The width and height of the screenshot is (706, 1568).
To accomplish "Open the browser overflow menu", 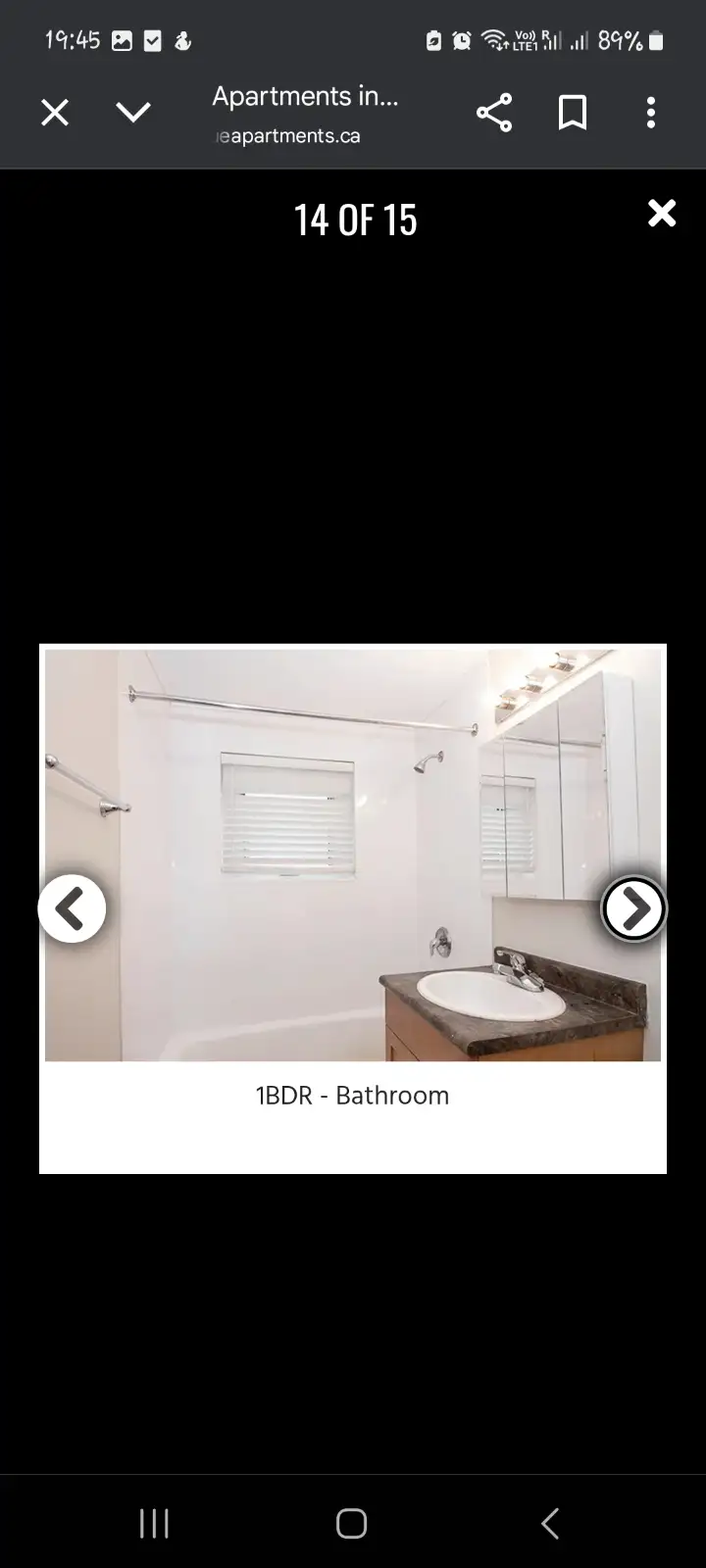I will pos(650,114).
